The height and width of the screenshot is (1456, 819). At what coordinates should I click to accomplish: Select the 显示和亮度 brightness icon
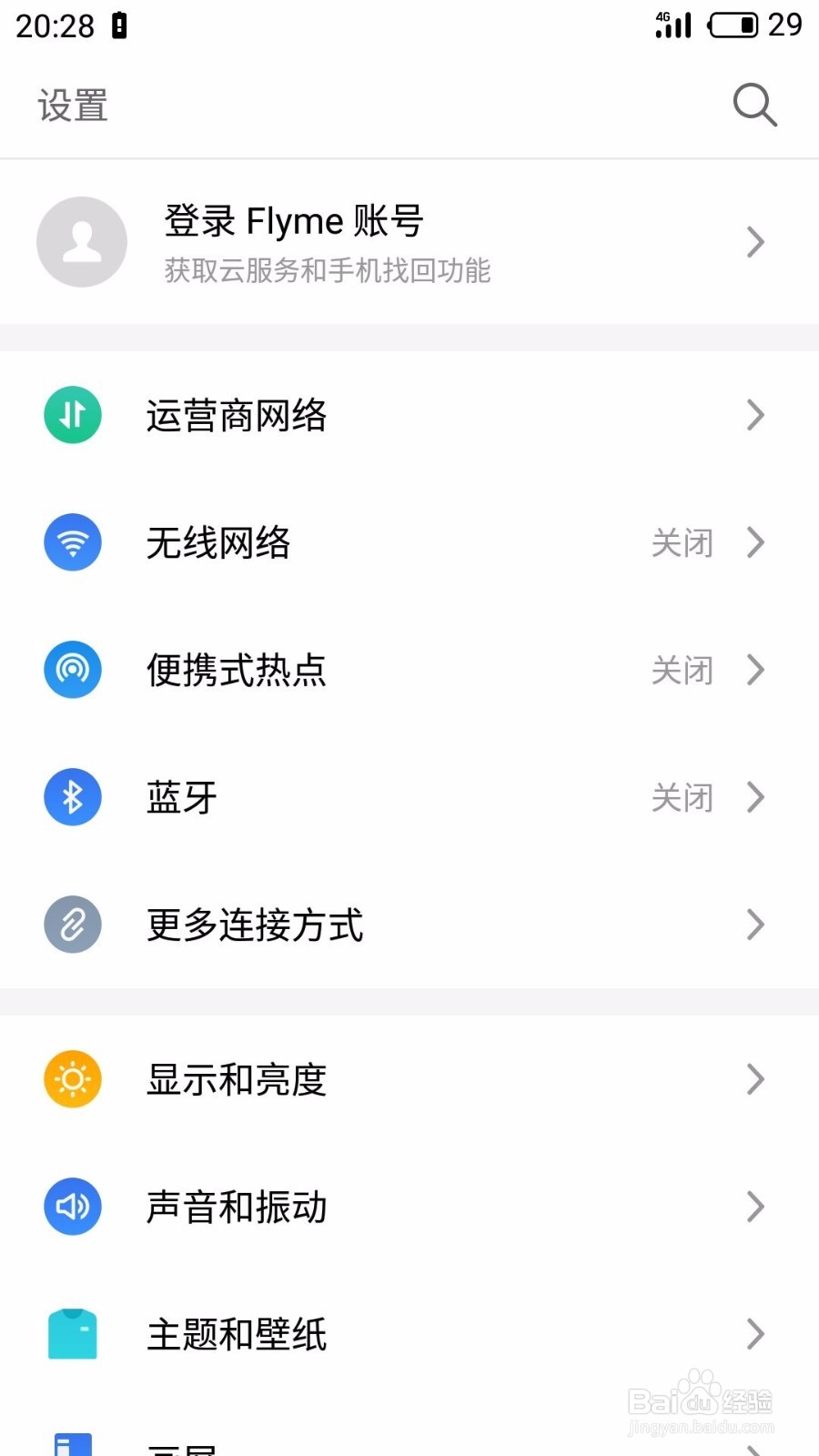click(x=72, y=1079)
